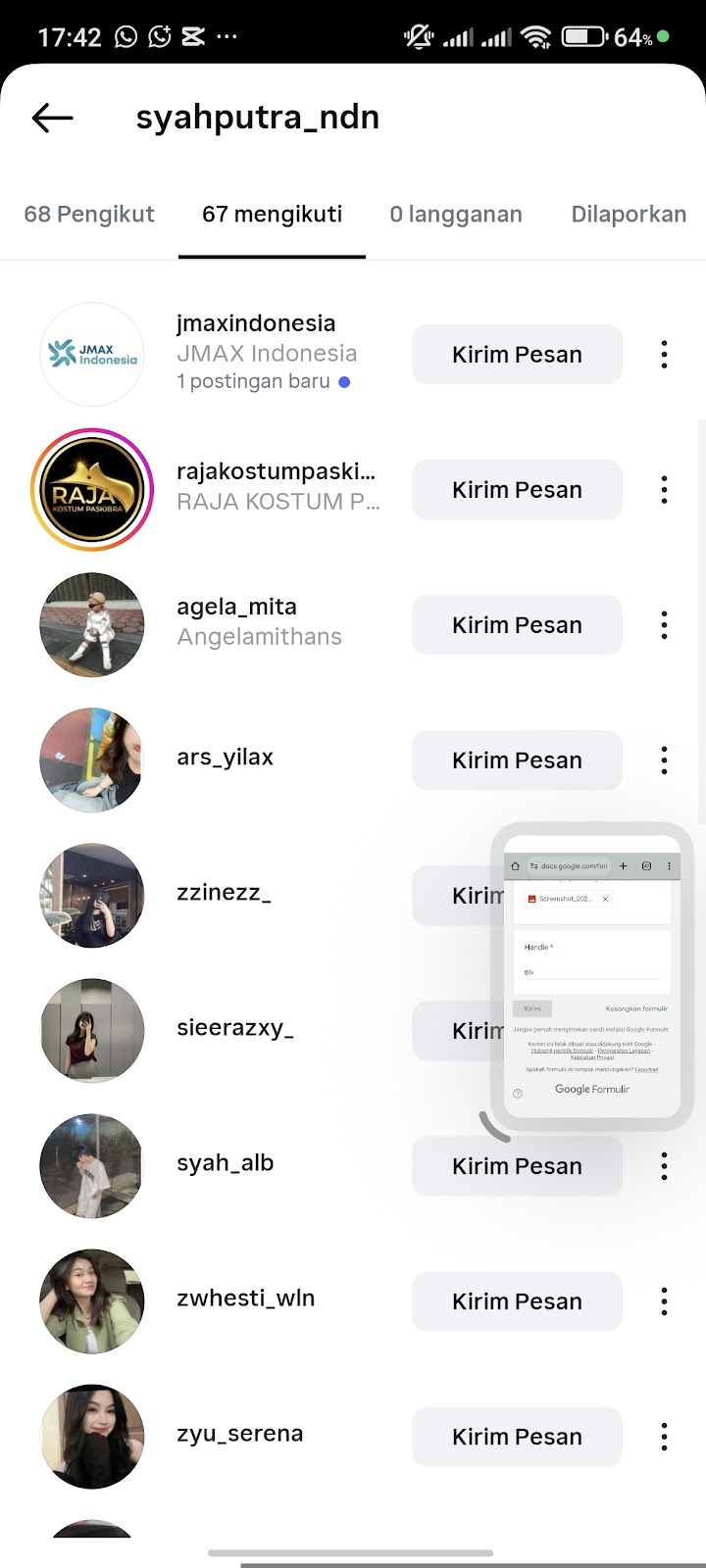Send a message to jmaxindonesia
This screenshot has width=706, height=1568.
click(517, 355)
